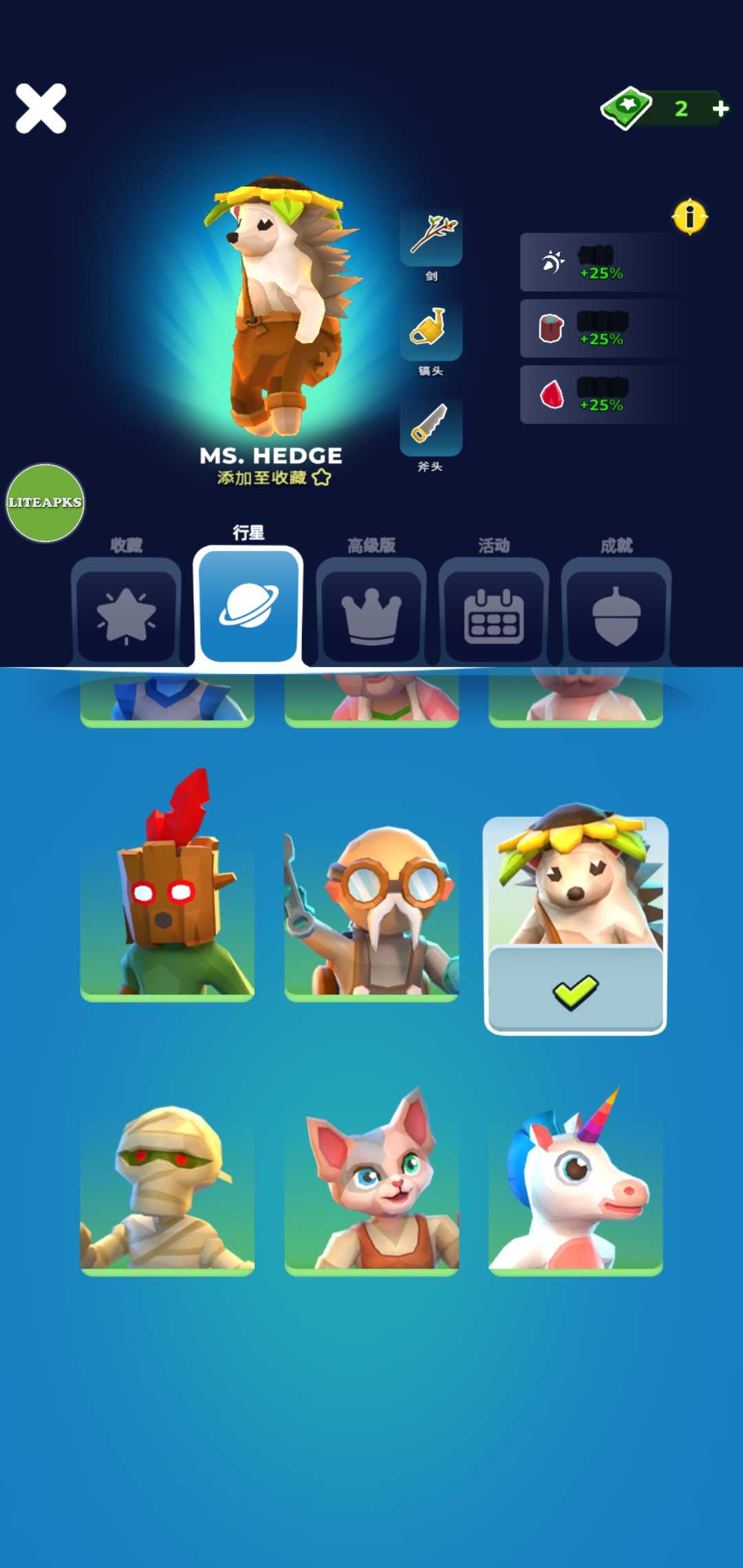Open the yellow info icon

(689, 217)
